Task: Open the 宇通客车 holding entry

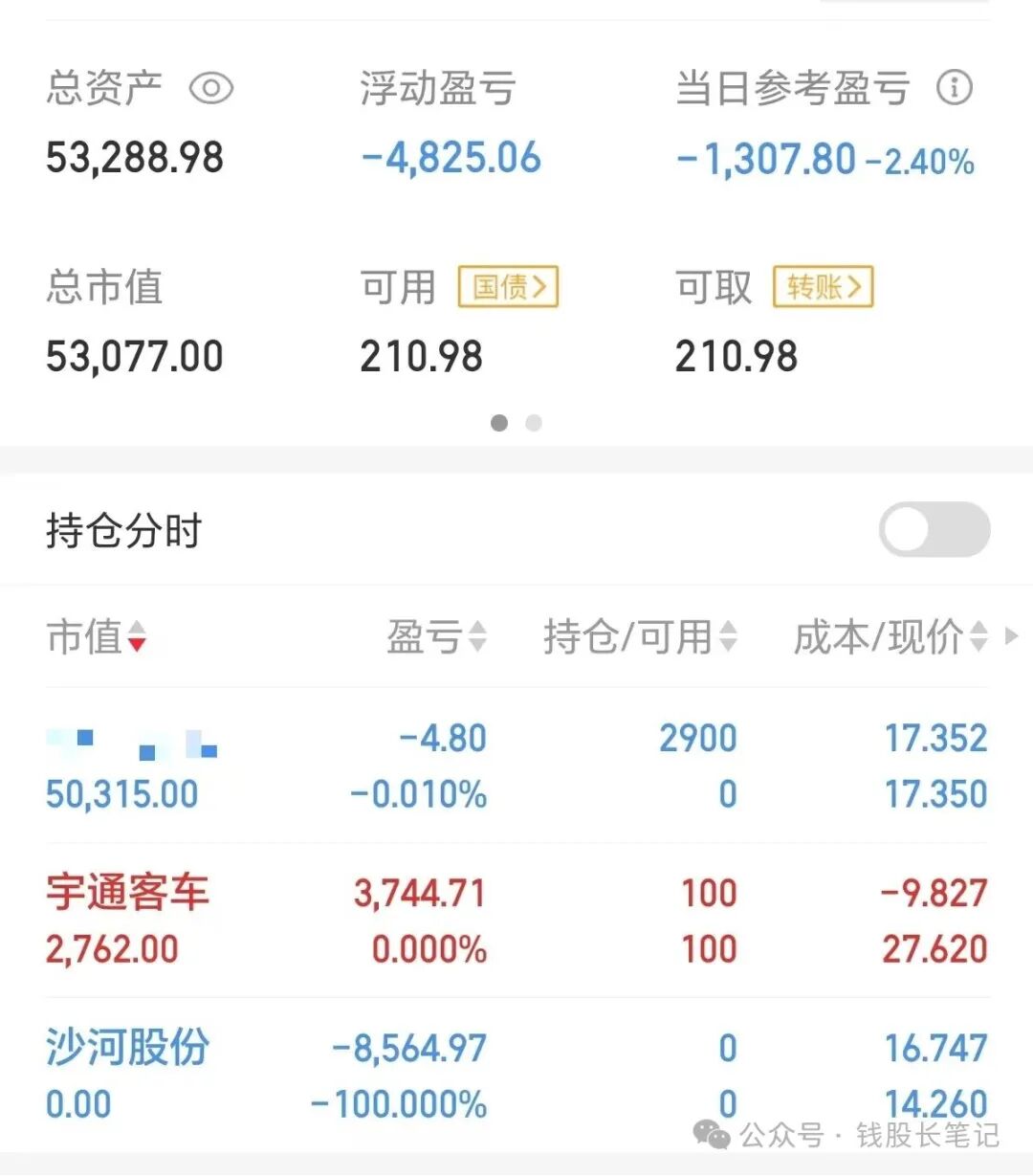Action: (x=128, y=893)
